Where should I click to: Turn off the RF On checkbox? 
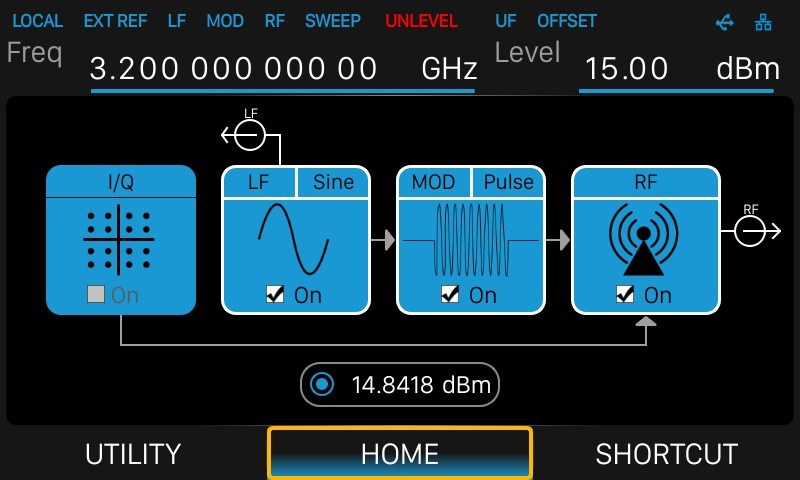pyautogui.click(x=626, y=295)
